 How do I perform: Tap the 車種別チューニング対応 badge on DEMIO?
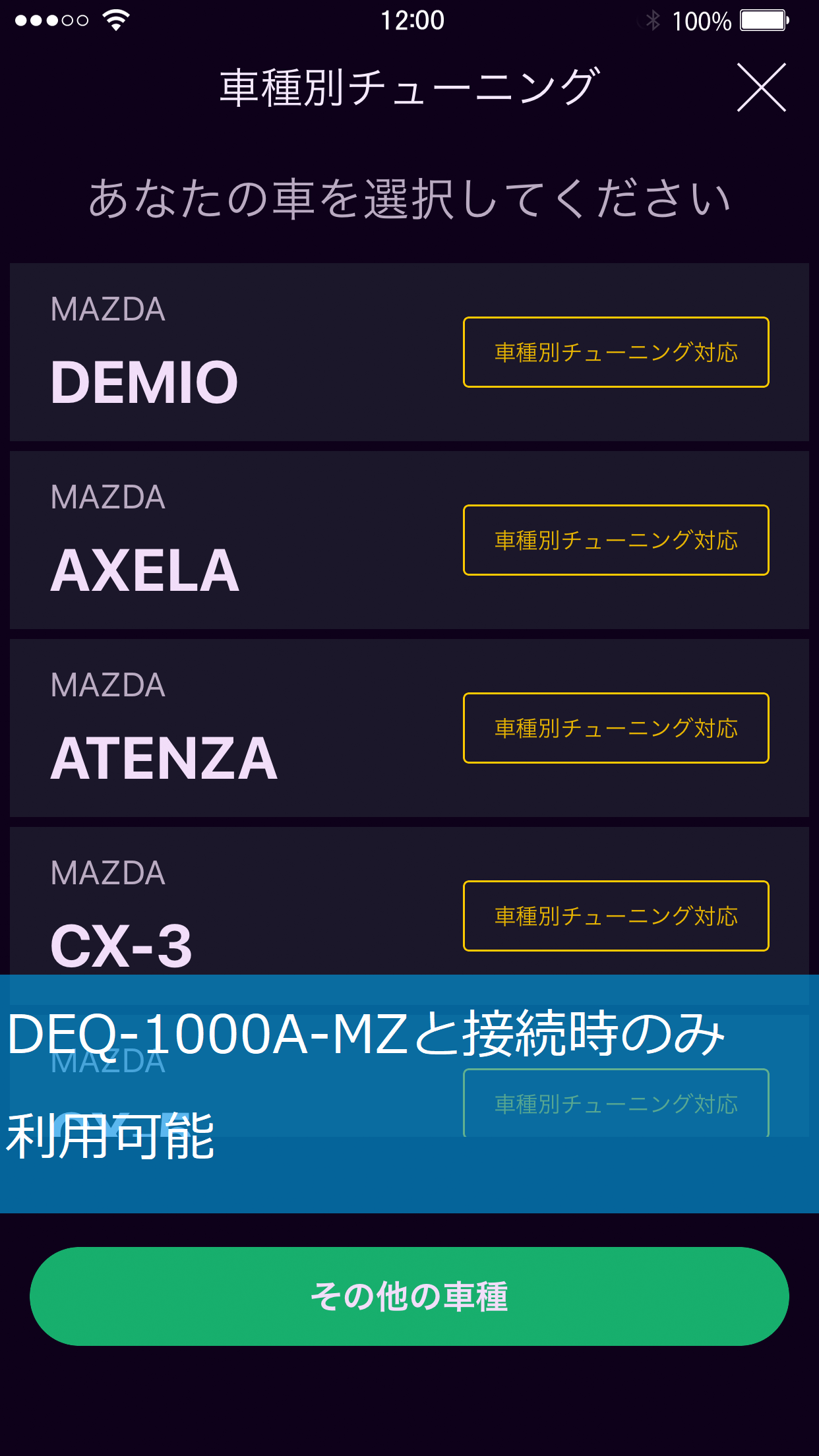(616, 351)
